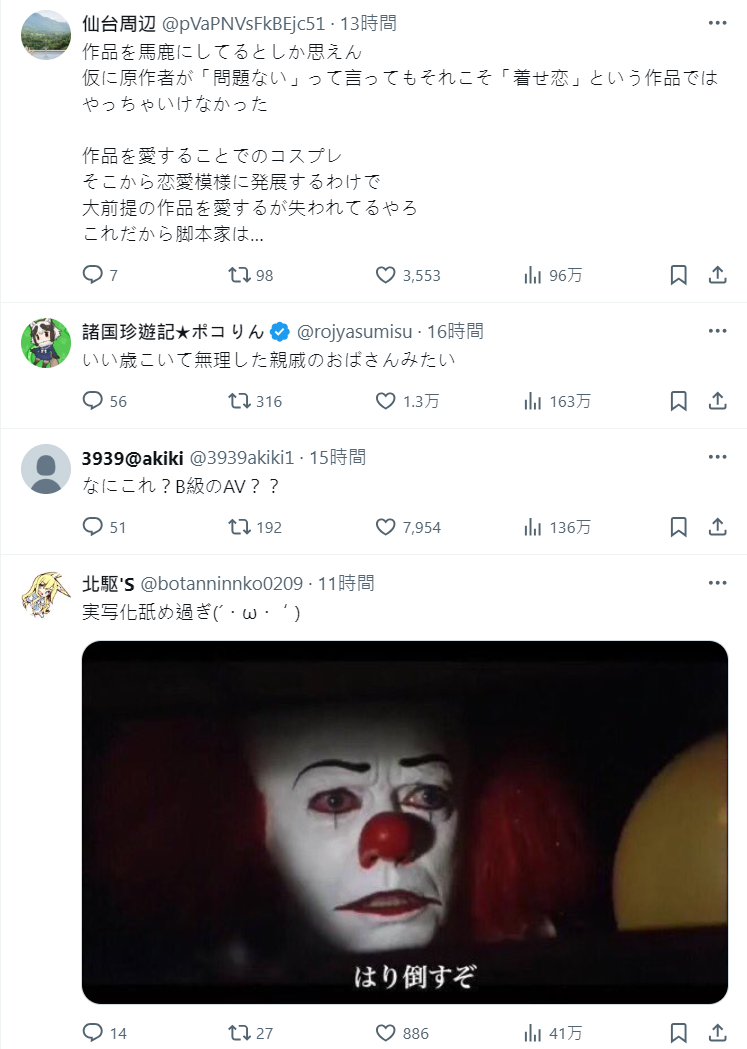Viewport: 747px width, 1049px height.
Task: Bookmark 3939@akiki's post
Action: point(678,527)
